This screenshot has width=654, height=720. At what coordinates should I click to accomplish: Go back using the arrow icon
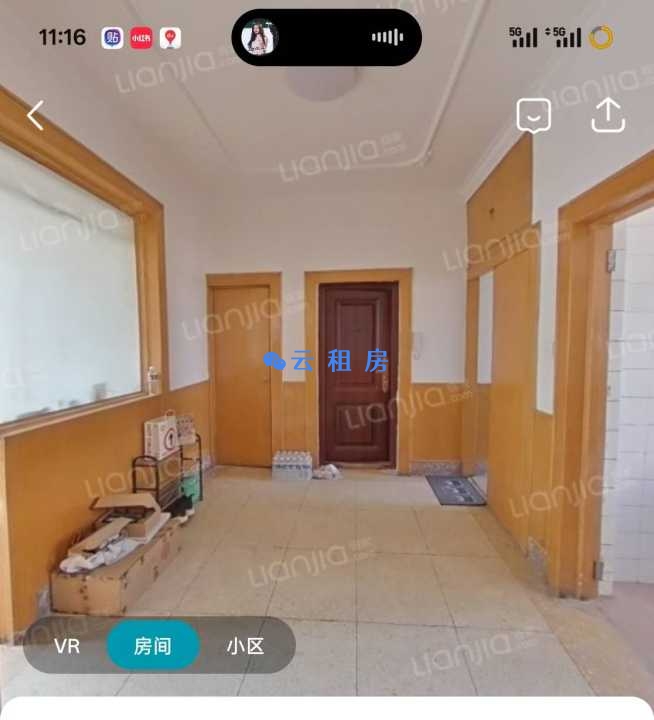35,116
